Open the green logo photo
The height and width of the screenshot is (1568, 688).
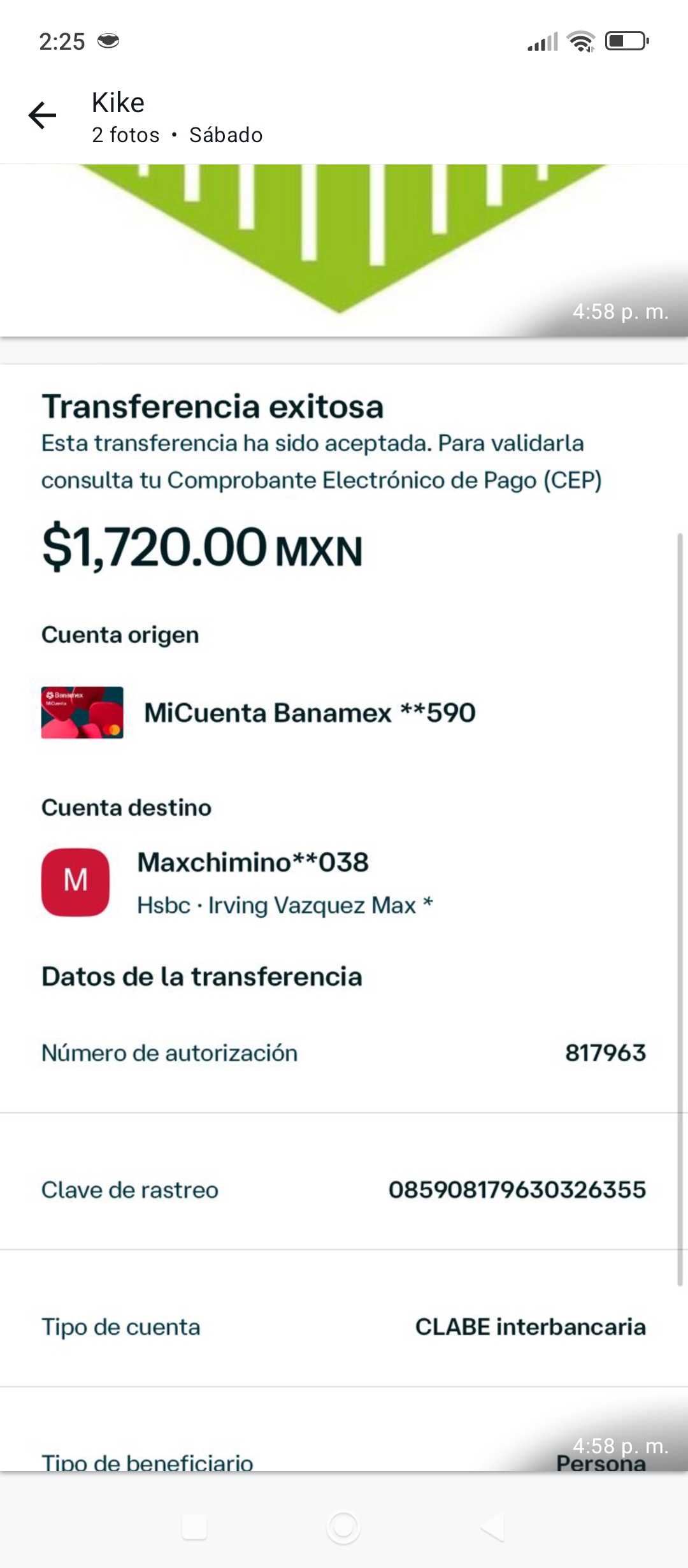pyautogui.click(x=344, y=249)
